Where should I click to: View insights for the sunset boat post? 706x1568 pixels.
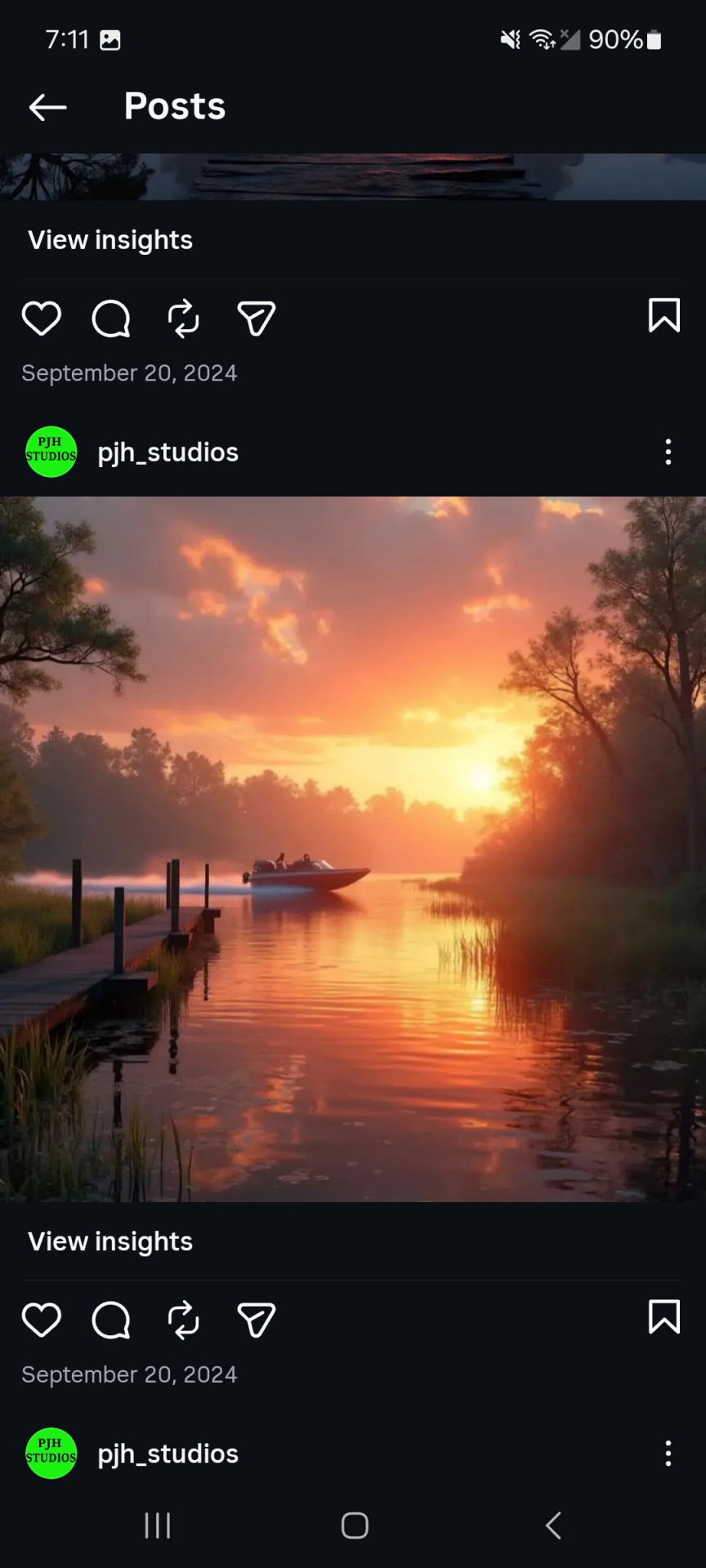[110, 1241]
